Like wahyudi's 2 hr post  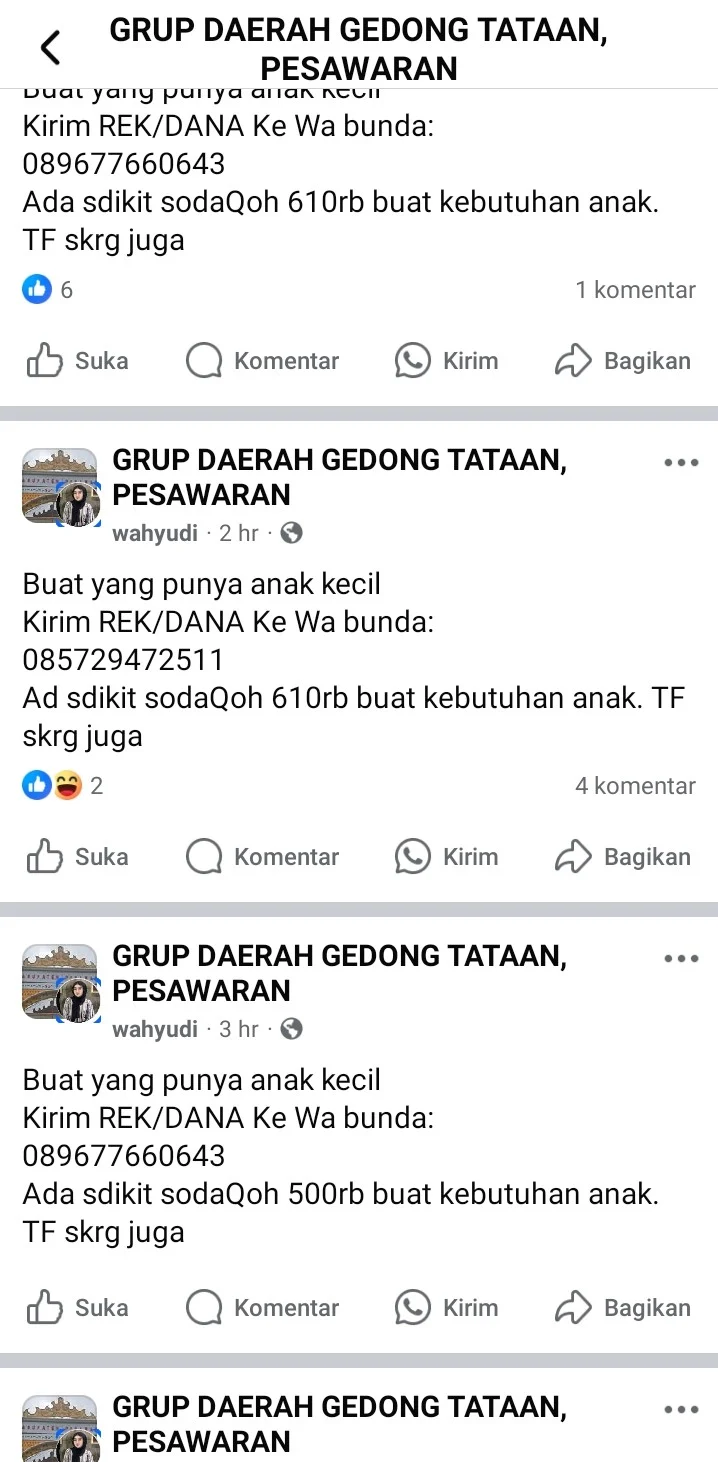tap(78, 857)
